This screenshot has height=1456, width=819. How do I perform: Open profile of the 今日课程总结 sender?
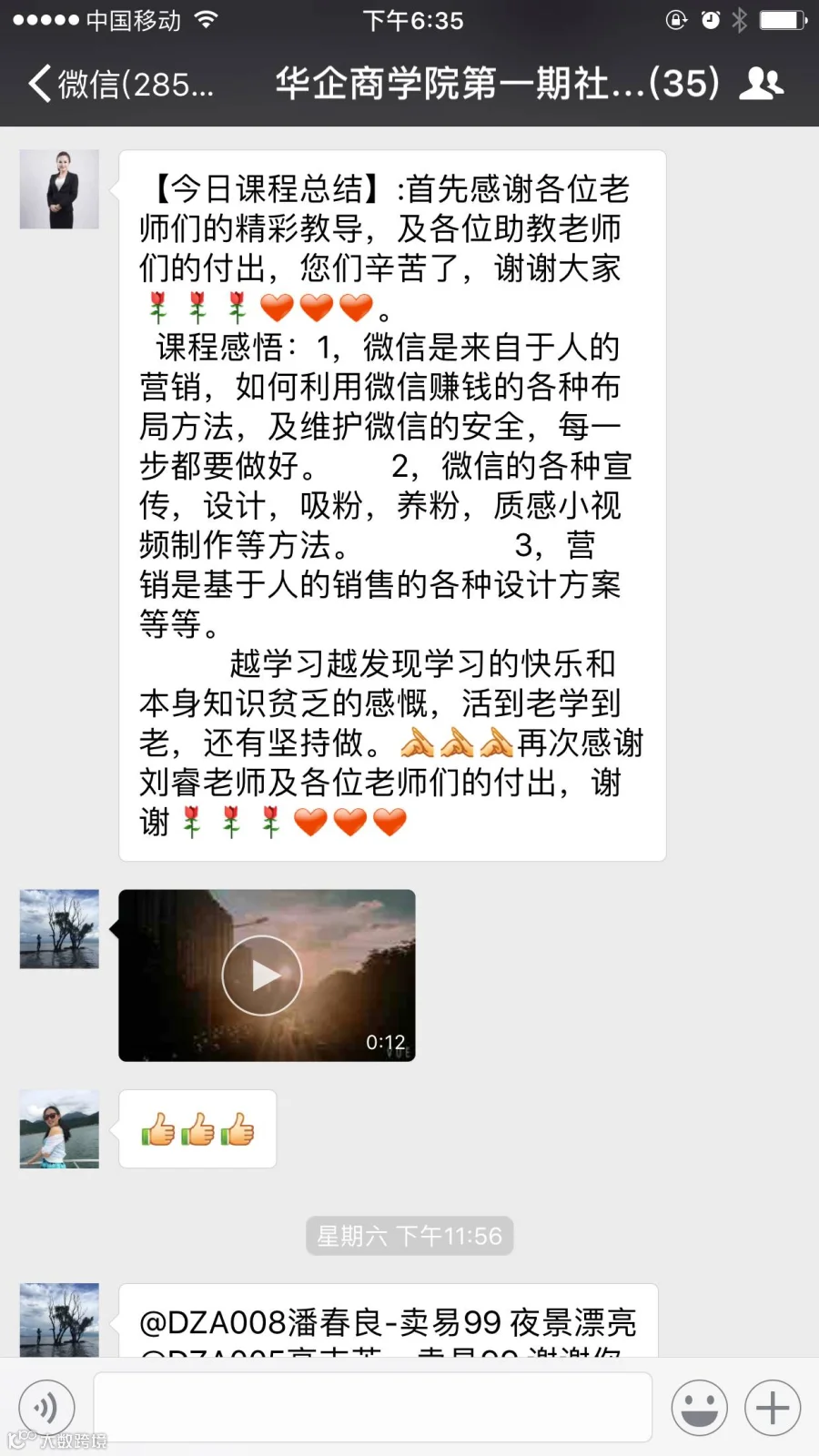point(59,189)
